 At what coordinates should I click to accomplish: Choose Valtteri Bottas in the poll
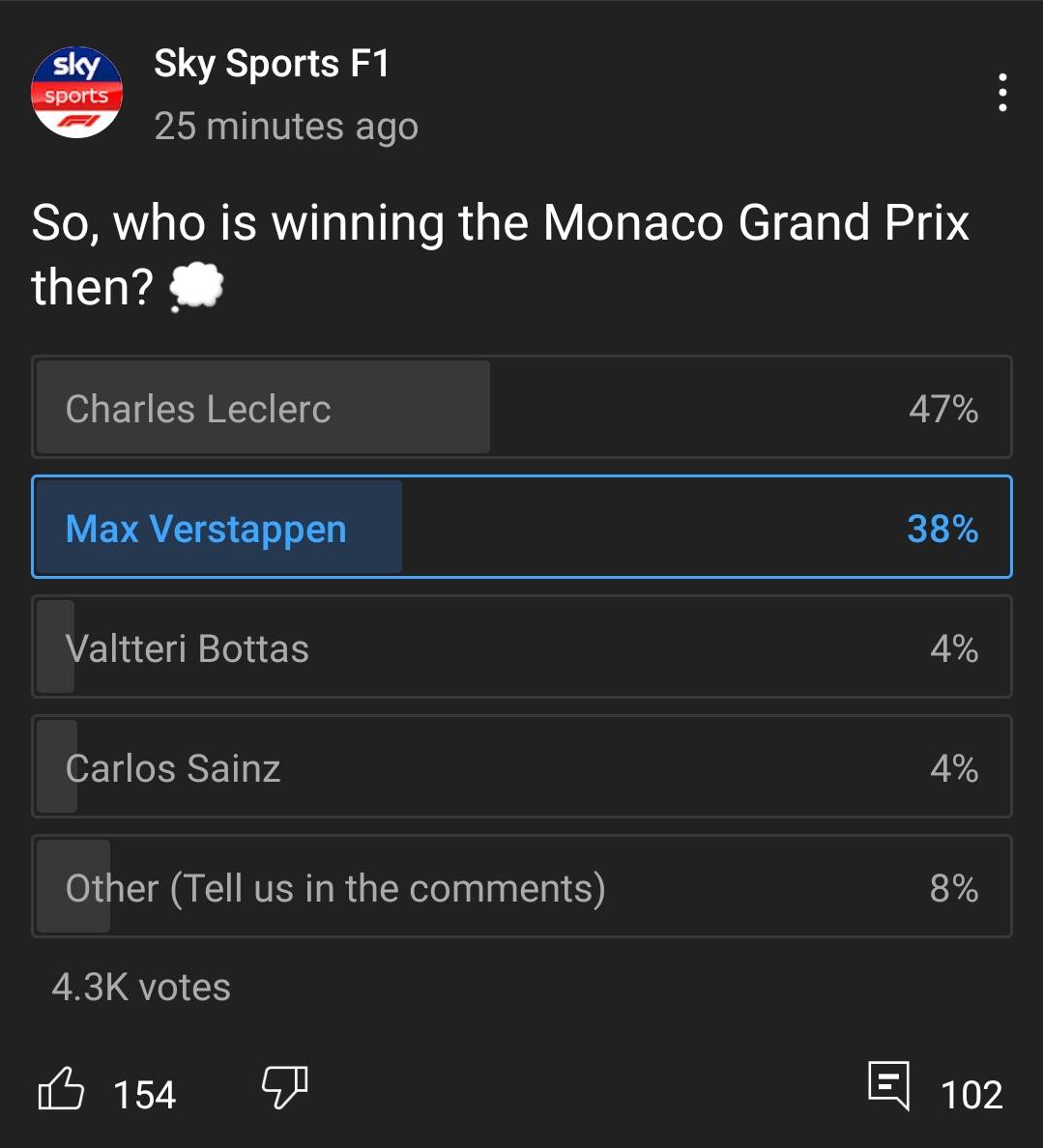(522, 647)
